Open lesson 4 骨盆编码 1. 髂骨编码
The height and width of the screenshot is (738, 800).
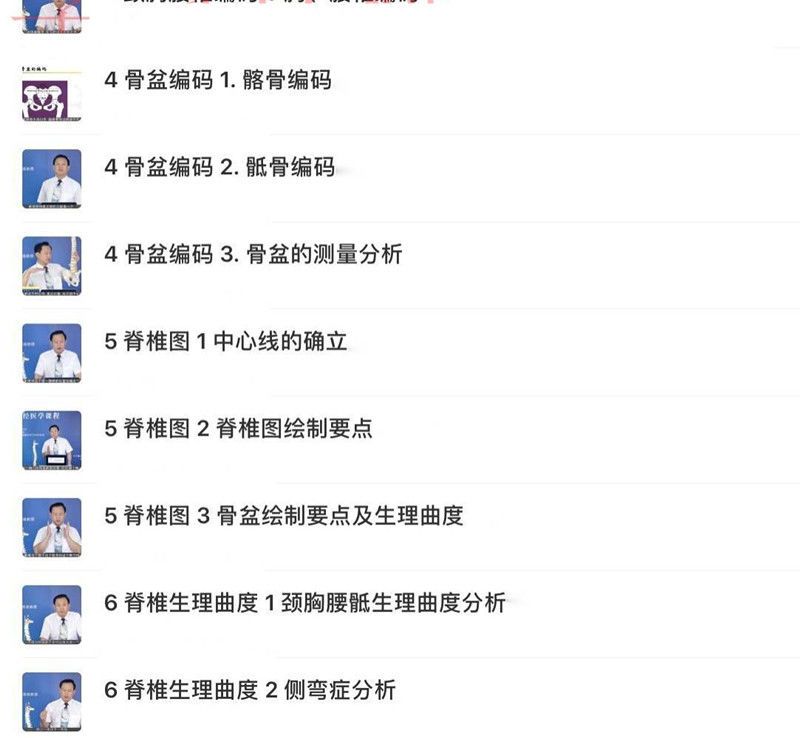tap(218, 81)
